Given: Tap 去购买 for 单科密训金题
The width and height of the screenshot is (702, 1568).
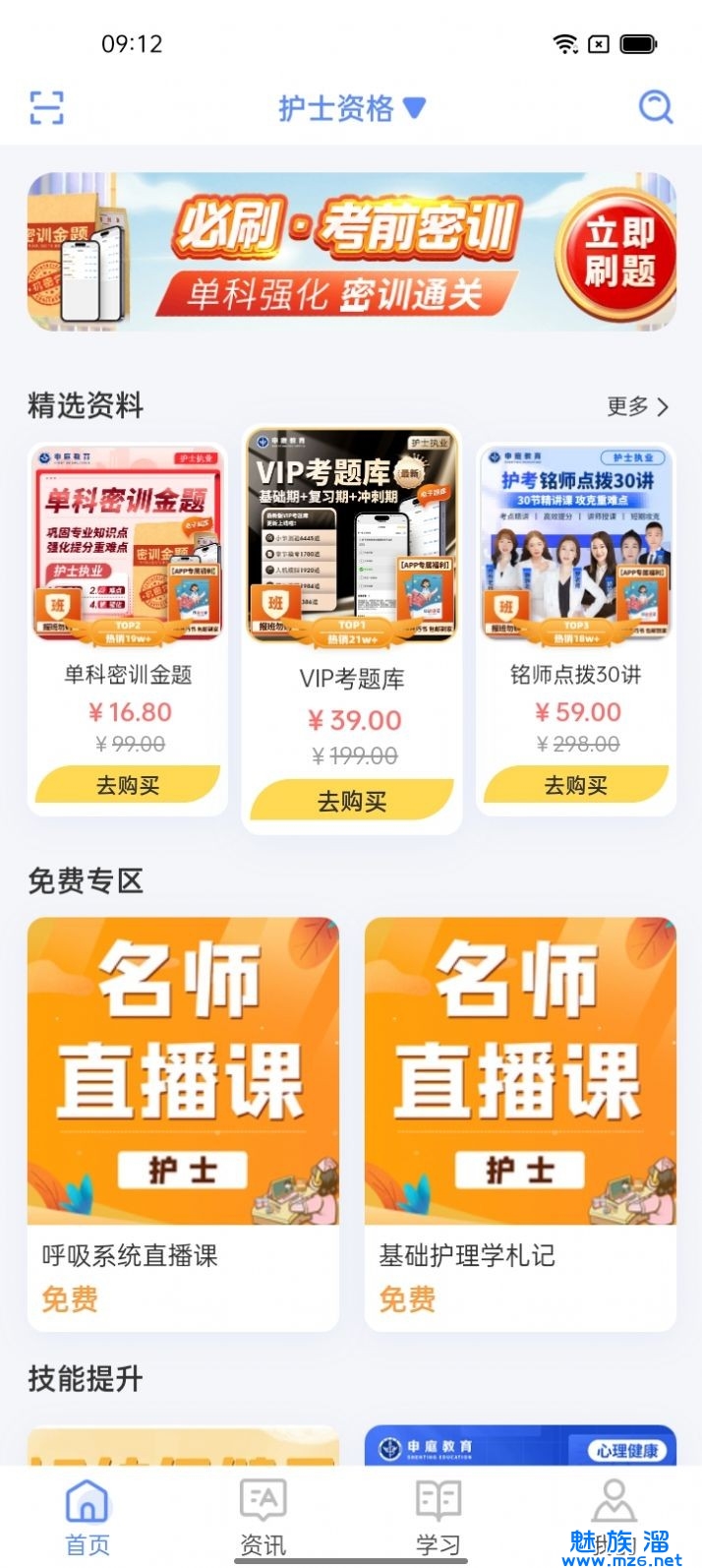Looking at the screenshot, I should coord(128,785).
